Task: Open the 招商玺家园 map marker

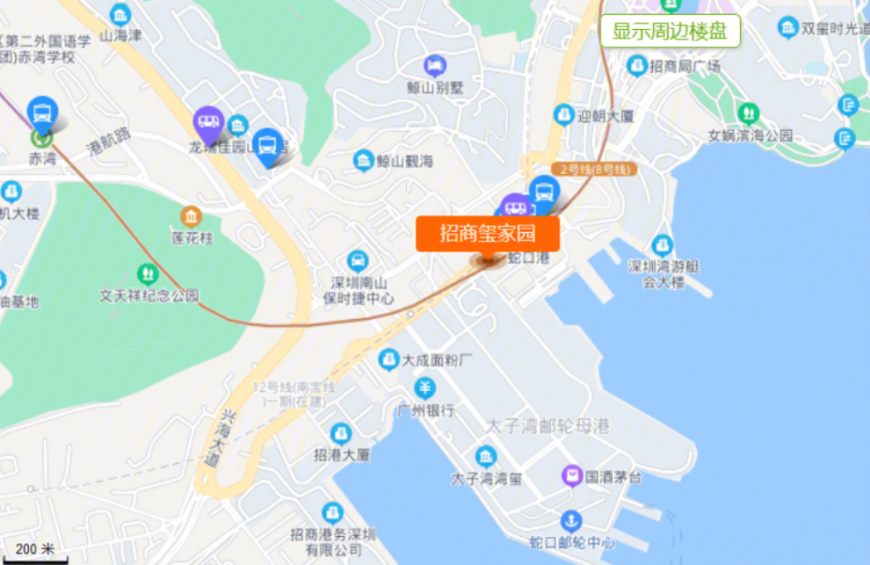Action: tap(487, 235)
